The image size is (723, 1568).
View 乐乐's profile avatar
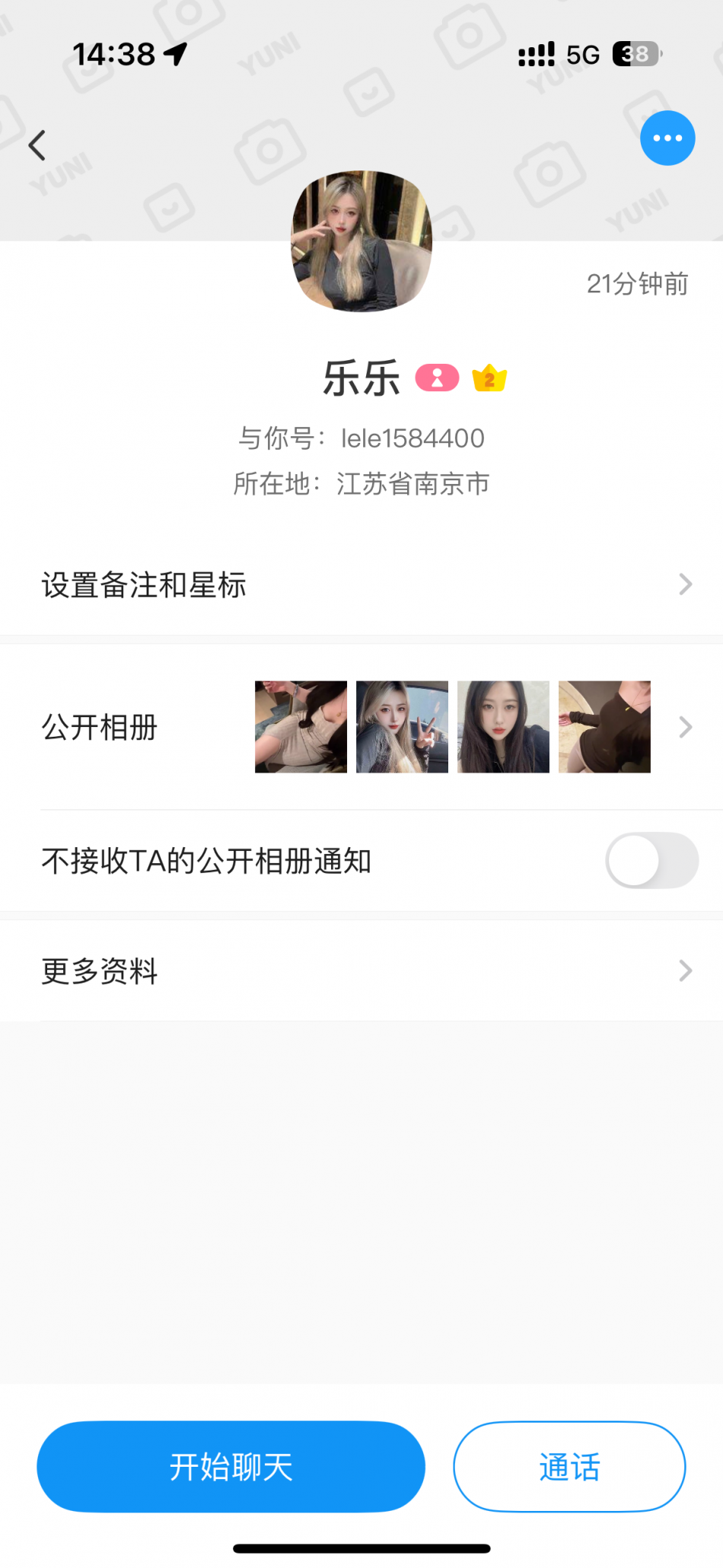pyautogui.click(x=361, y=241)
